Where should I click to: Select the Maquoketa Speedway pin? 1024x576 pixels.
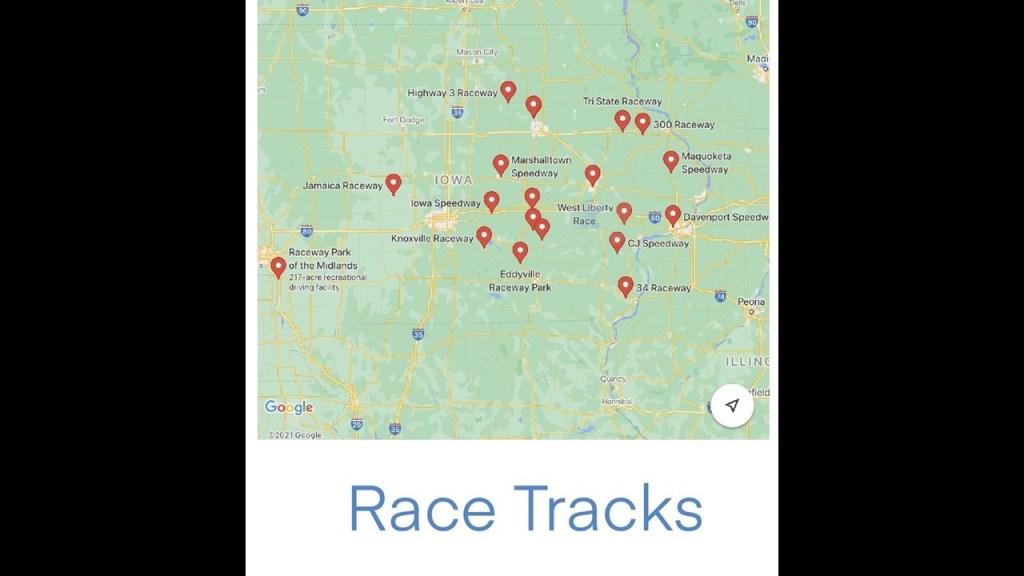[671, 160]
